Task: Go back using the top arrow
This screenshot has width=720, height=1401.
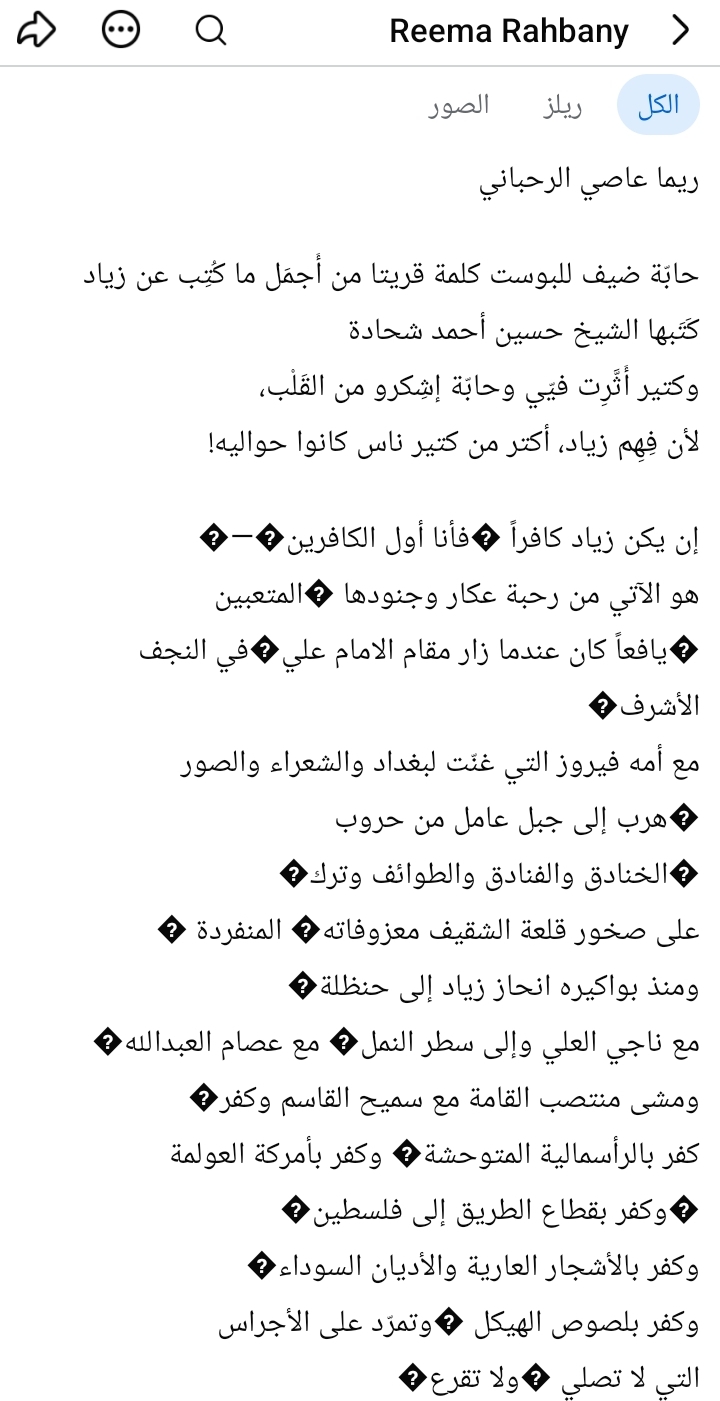Action: tap(681, 31)
